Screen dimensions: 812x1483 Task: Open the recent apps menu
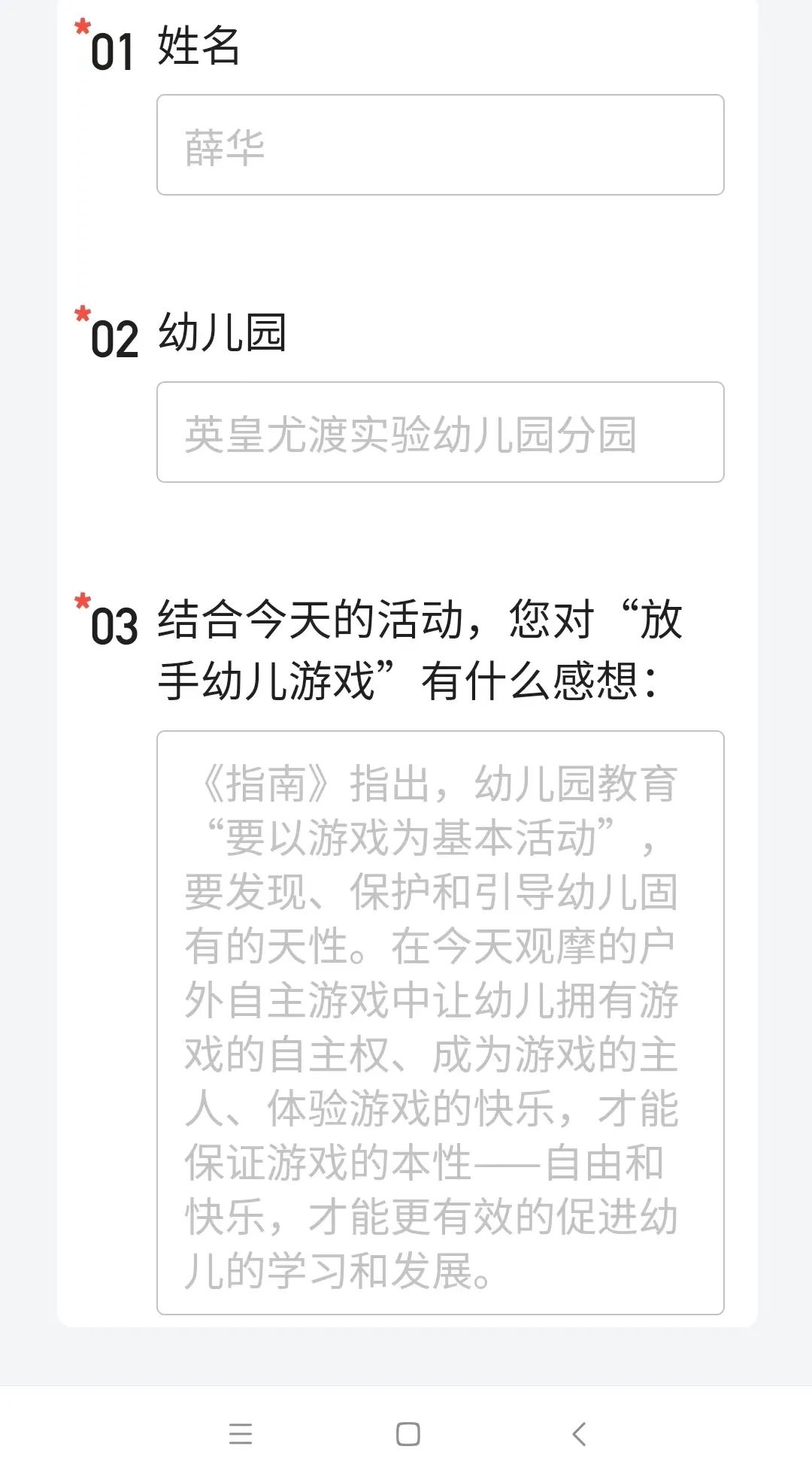240,1434
